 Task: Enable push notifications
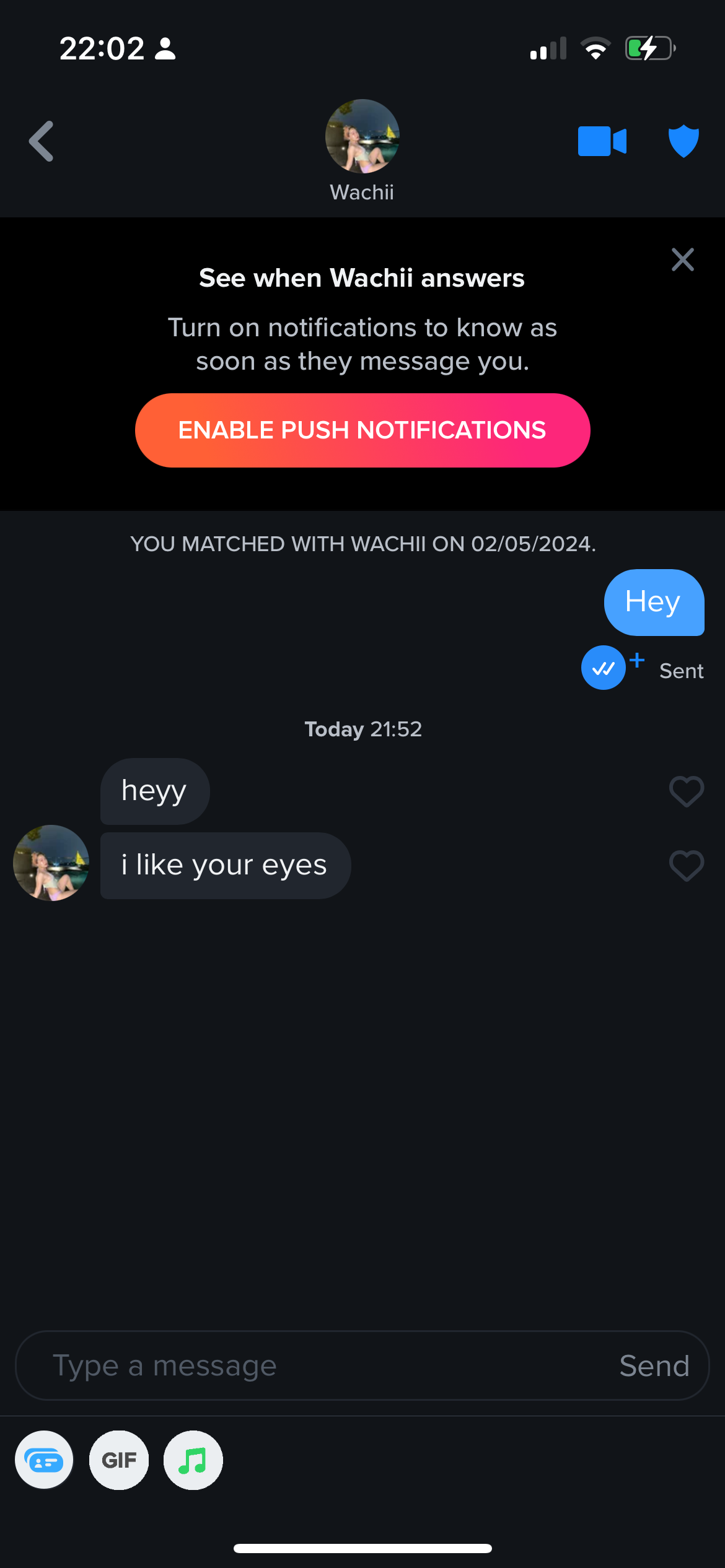click(362, 430)
